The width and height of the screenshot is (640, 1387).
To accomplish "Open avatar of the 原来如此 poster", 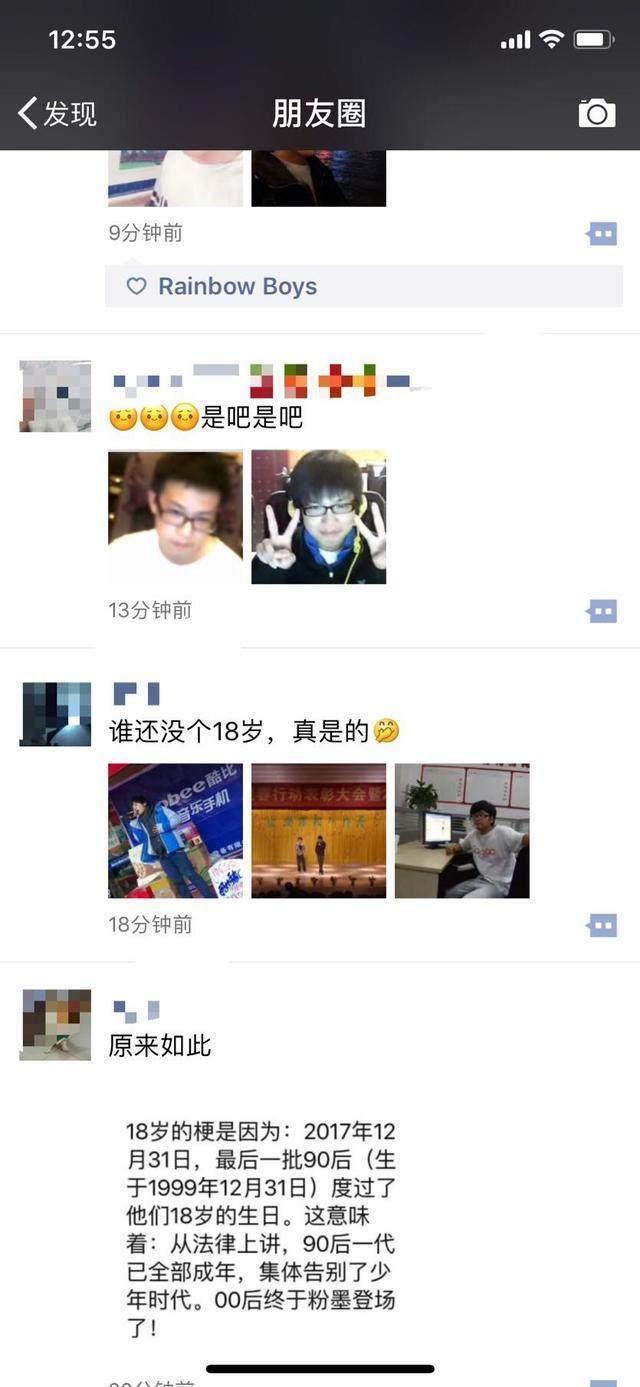I will [x=55, y=1025].
